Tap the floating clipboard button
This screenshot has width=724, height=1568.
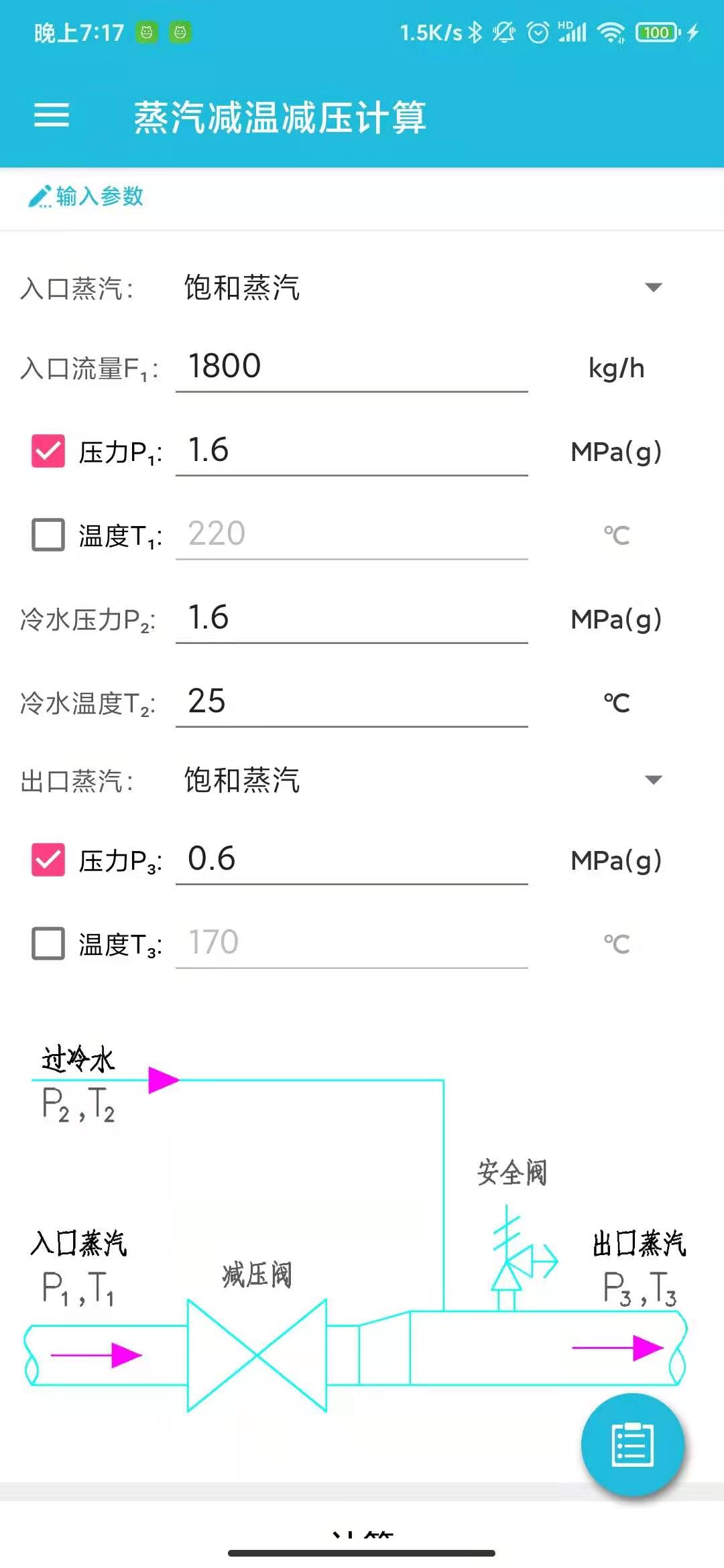(632, 1444)
